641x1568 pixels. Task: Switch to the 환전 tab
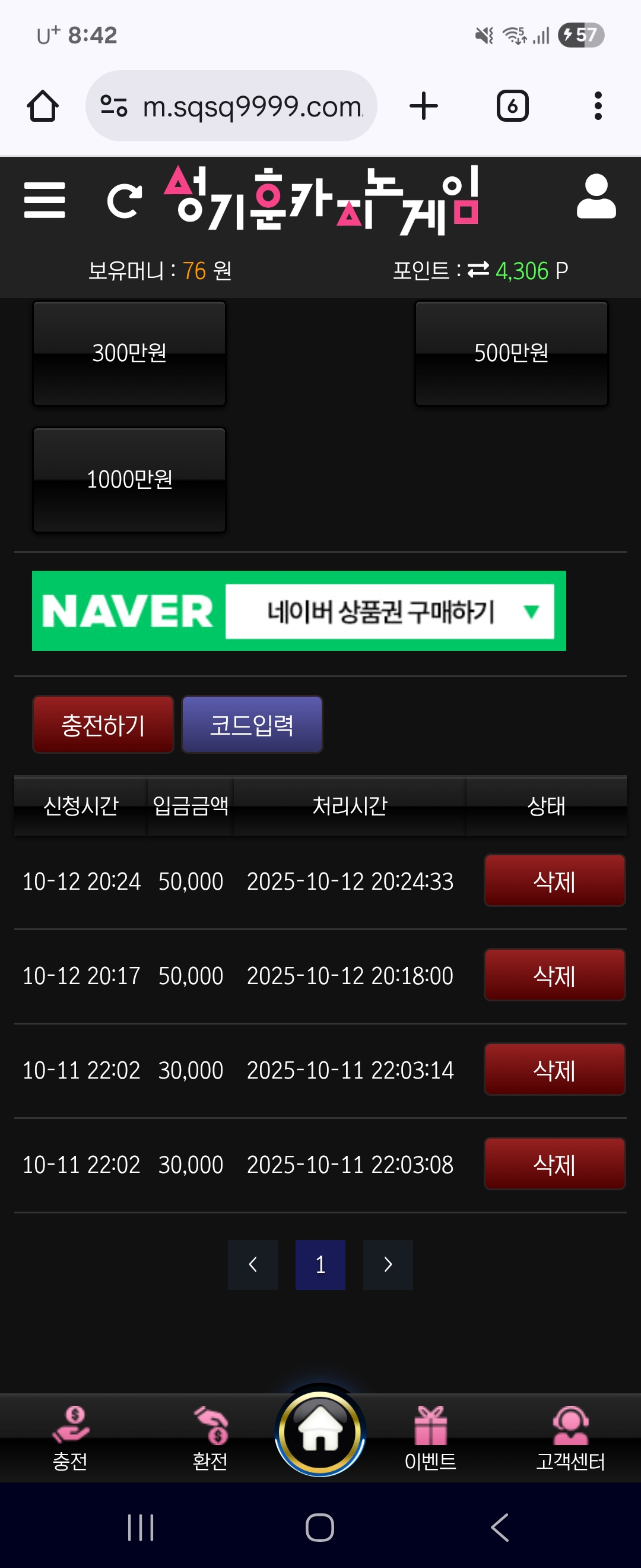[x=211, y=1438]
